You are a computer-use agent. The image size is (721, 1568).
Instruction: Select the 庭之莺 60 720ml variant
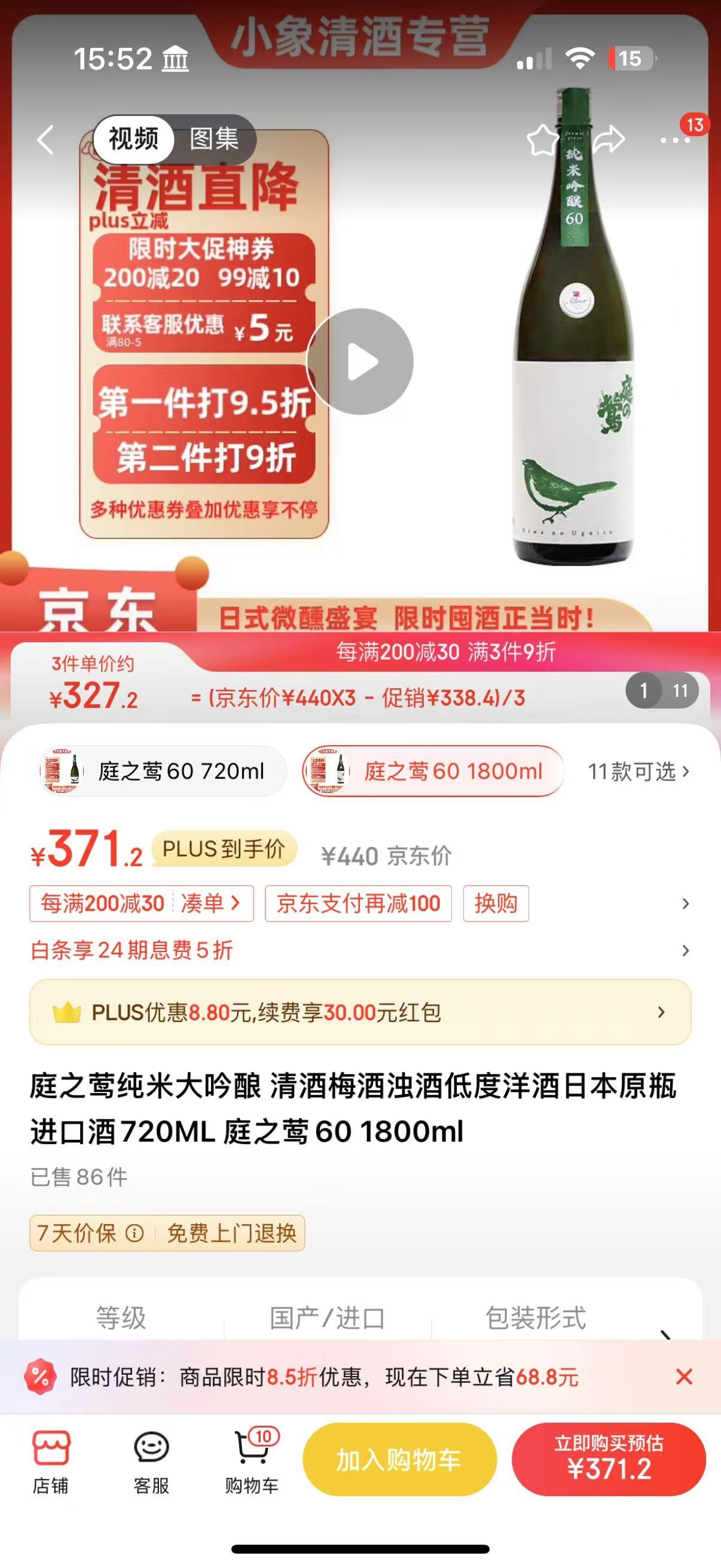pos(162,771)
